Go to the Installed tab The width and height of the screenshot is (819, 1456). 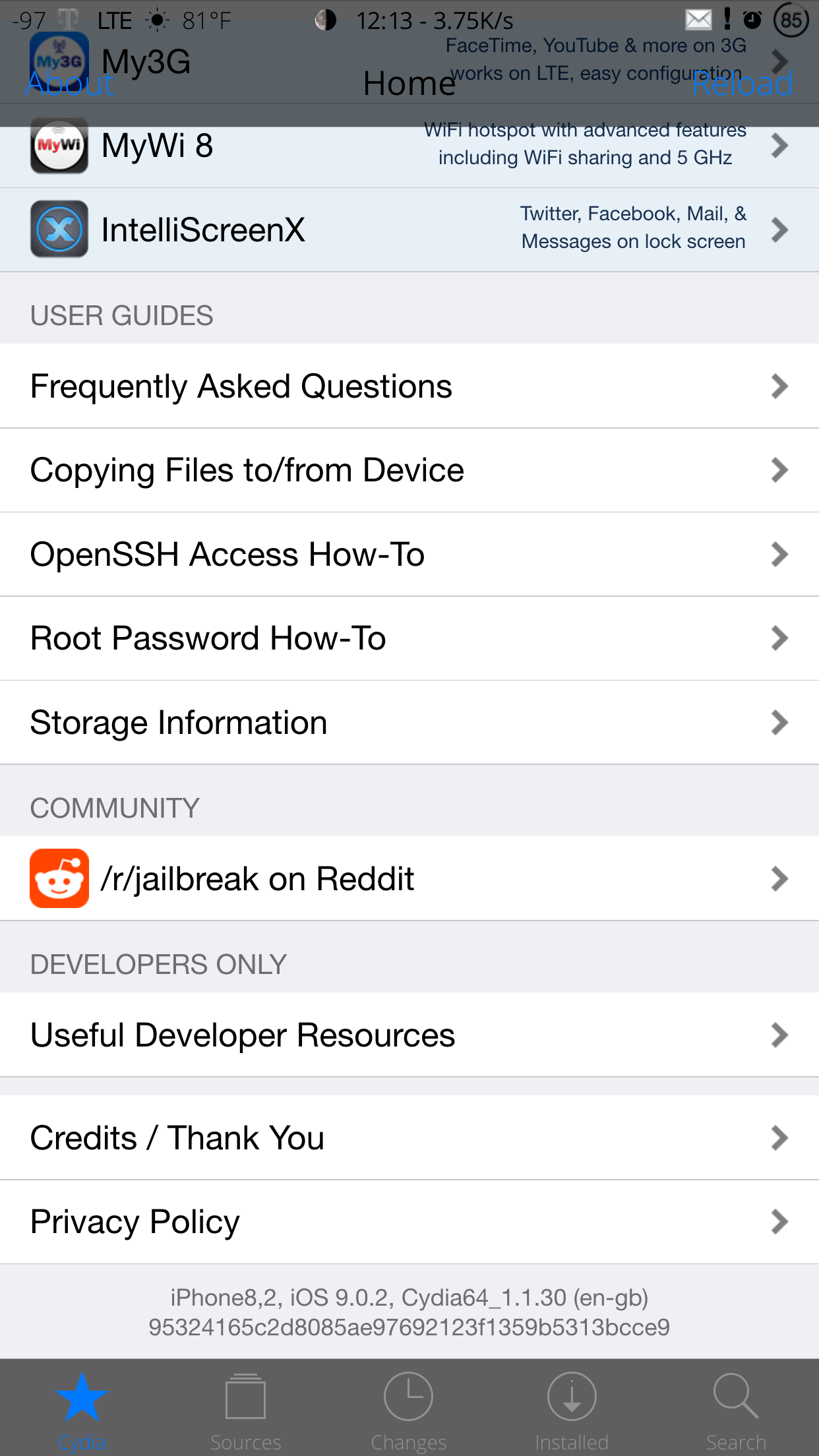pos(572,1409)
